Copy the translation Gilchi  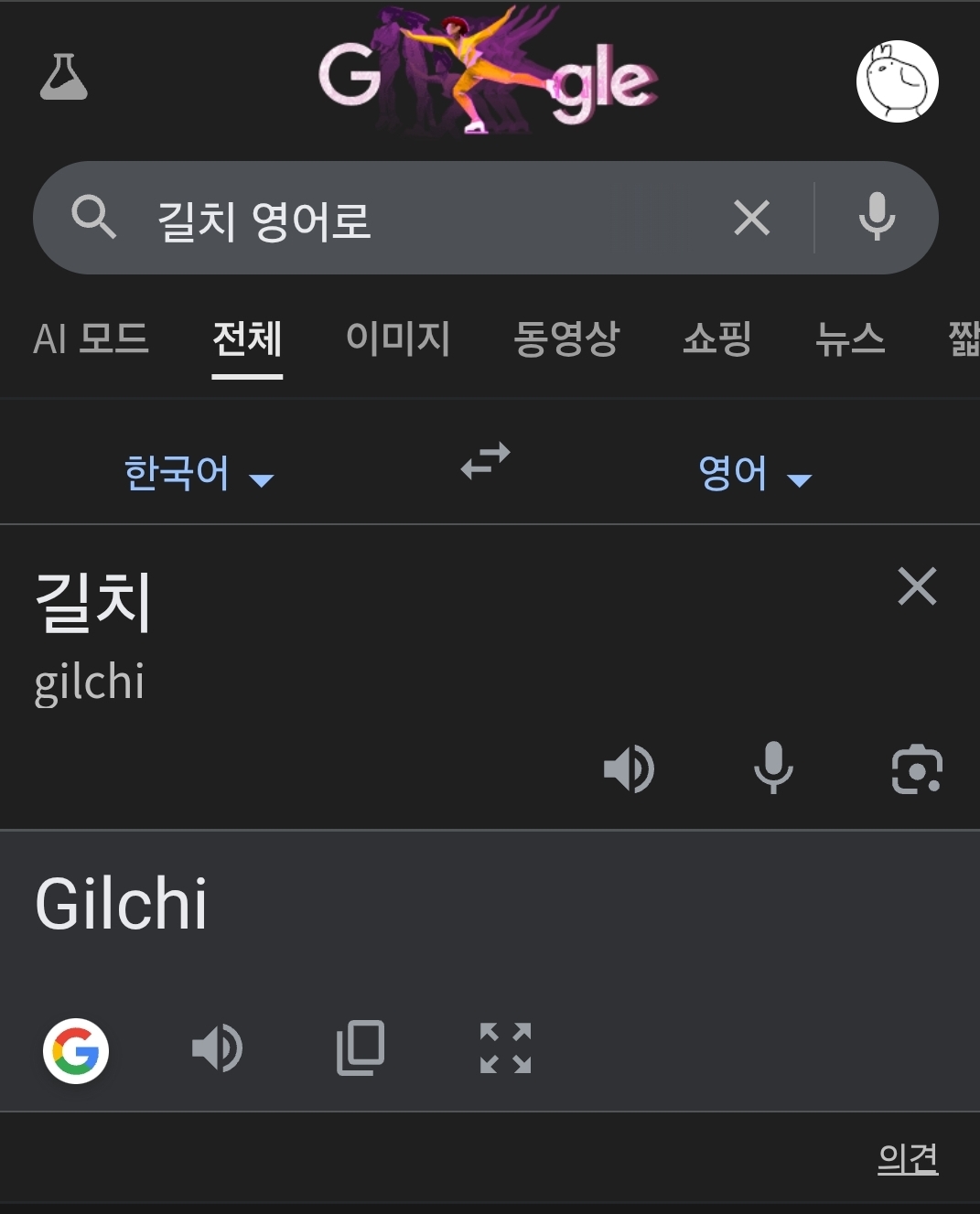pyautogui.click(x=361, y=1048)
